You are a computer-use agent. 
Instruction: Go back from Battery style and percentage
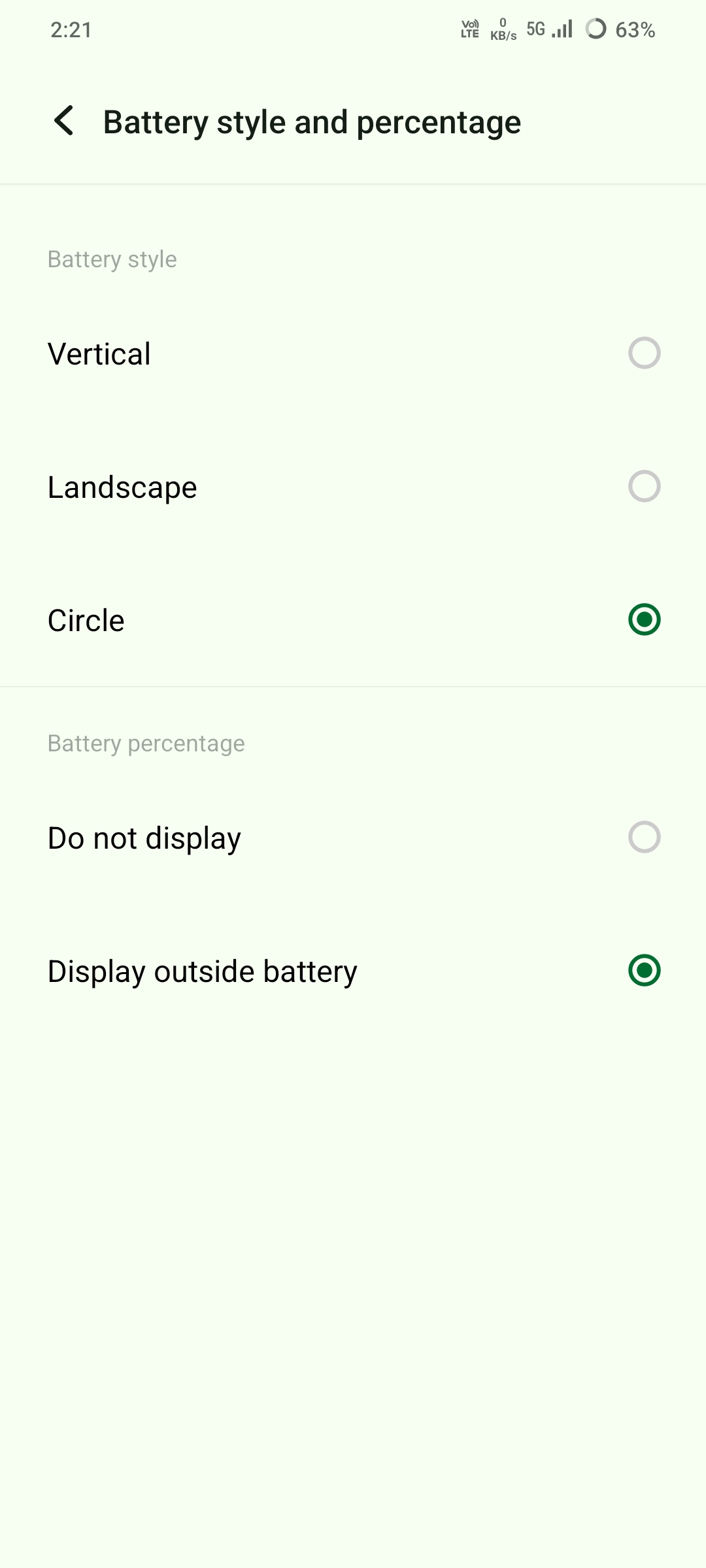(64, 122)
